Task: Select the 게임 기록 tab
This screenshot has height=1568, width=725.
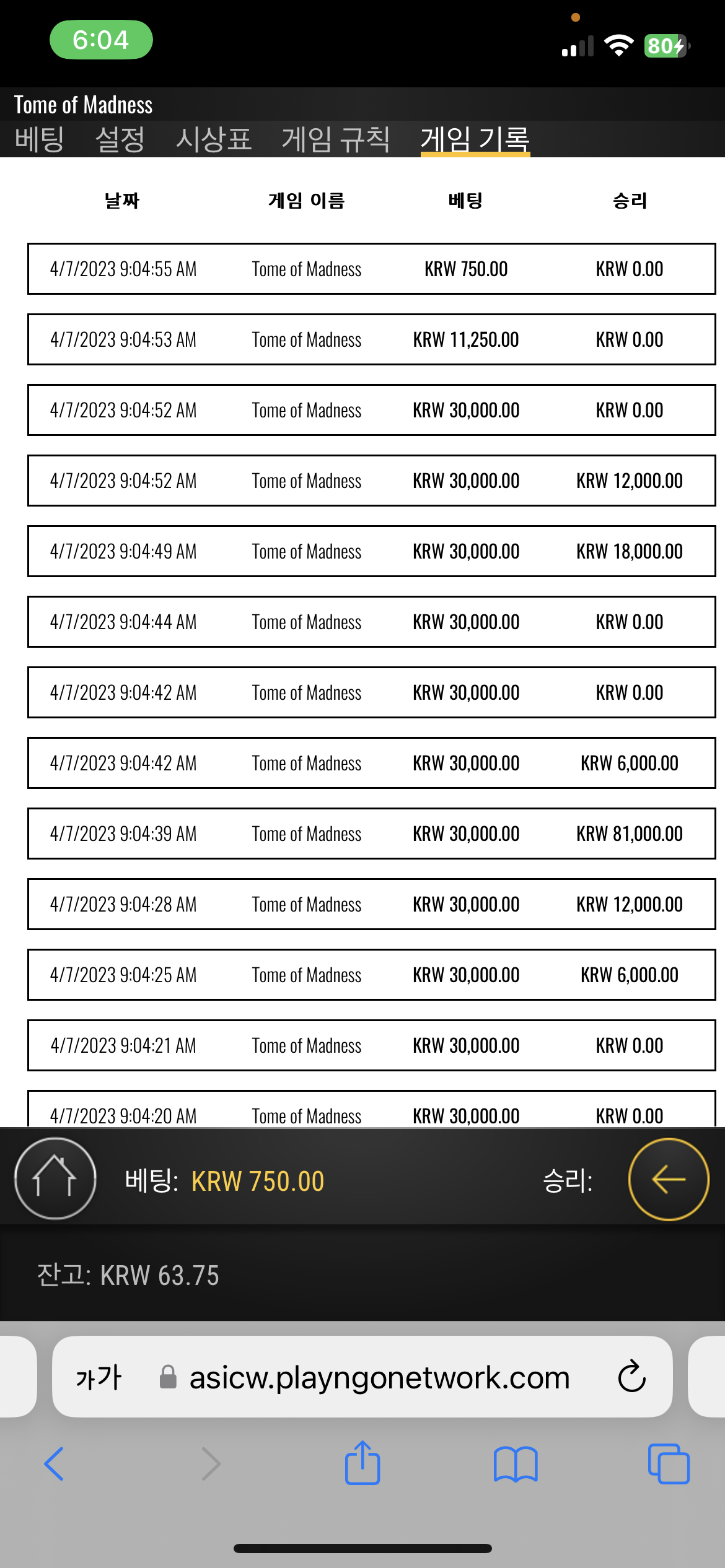Action: click(x=475, y=139)
